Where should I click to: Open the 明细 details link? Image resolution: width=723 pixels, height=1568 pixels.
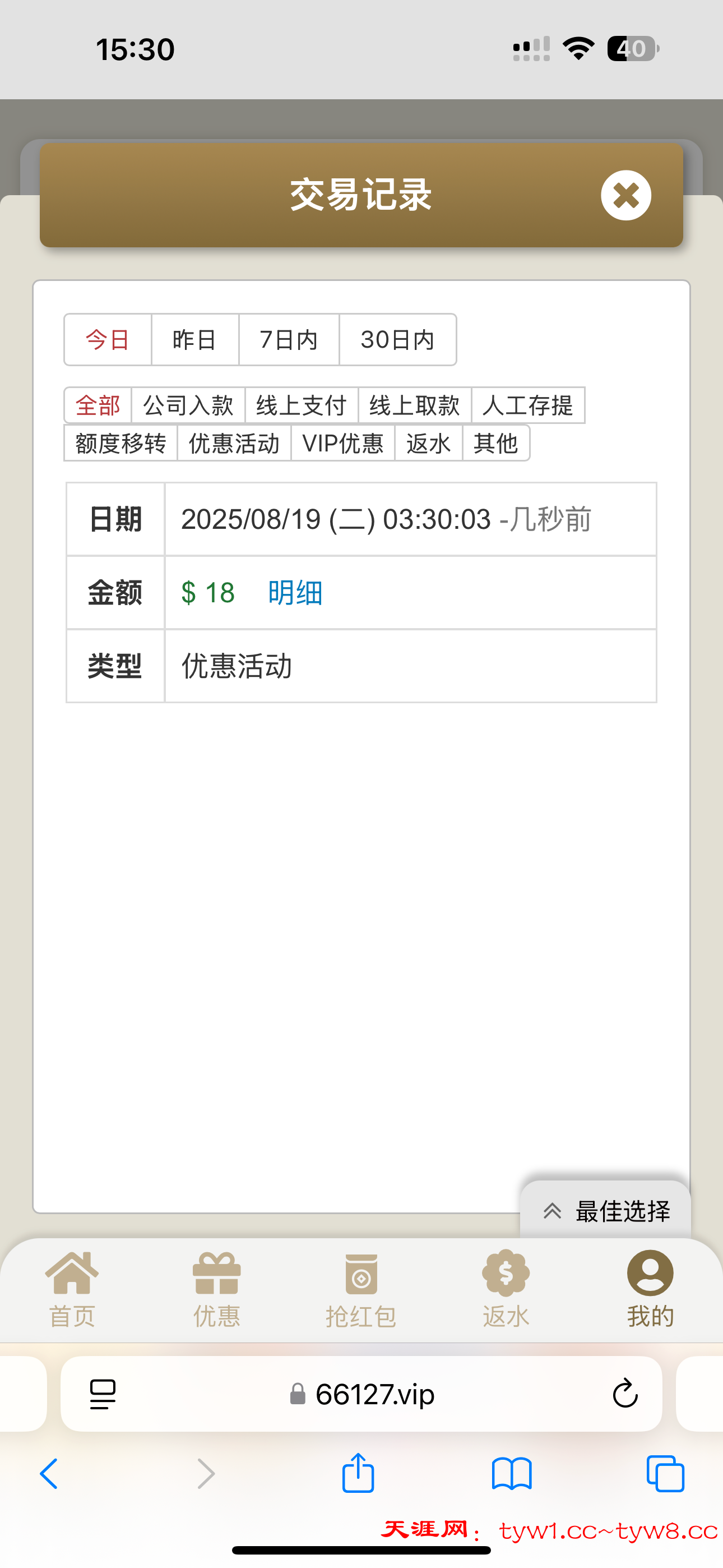point(295,593)
